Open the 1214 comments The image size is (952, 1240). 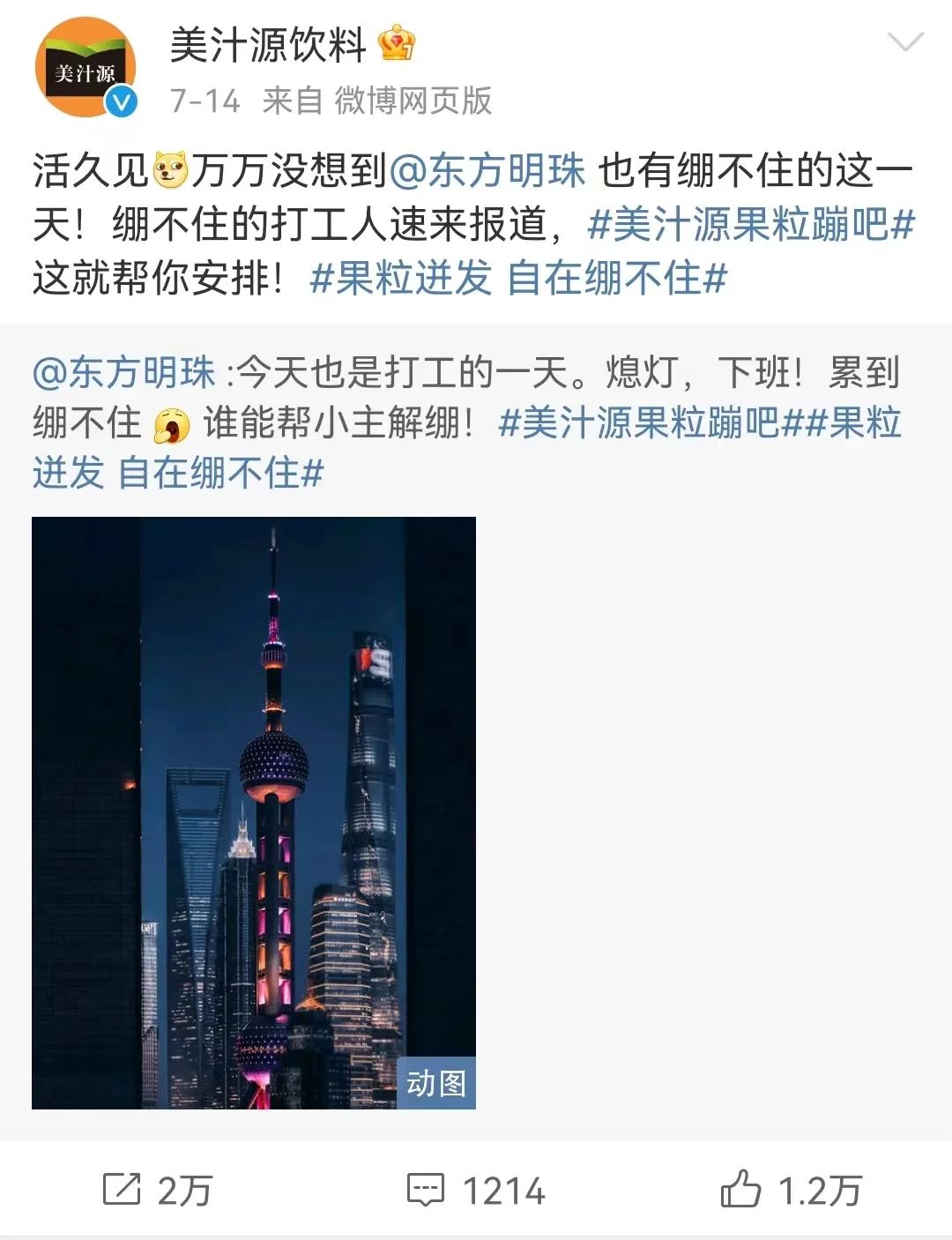(x=476, y=1191)
